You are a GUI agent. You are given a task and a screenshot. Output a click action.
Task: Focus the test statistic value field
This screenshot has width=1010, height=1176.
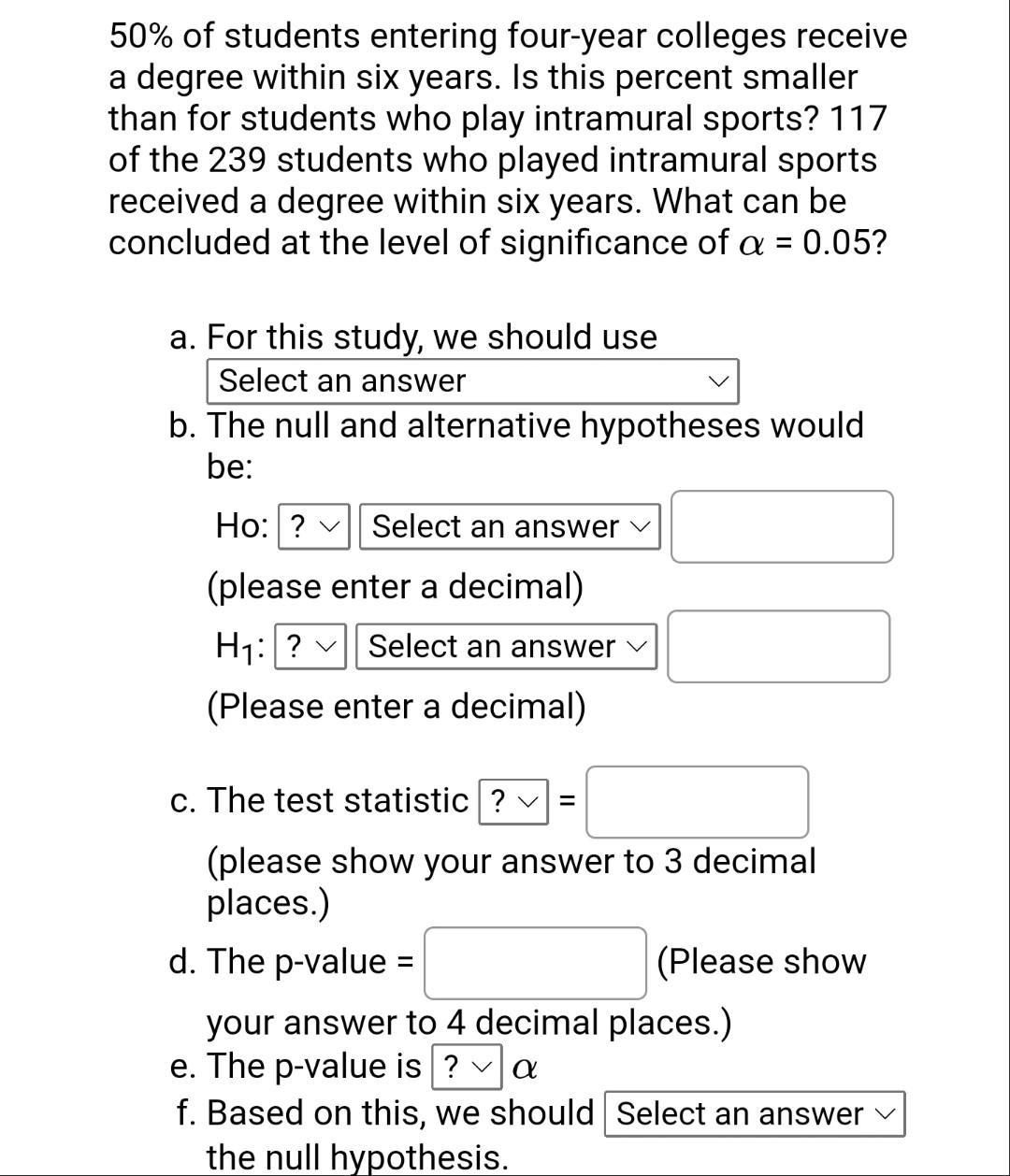[x=698, y=802]
